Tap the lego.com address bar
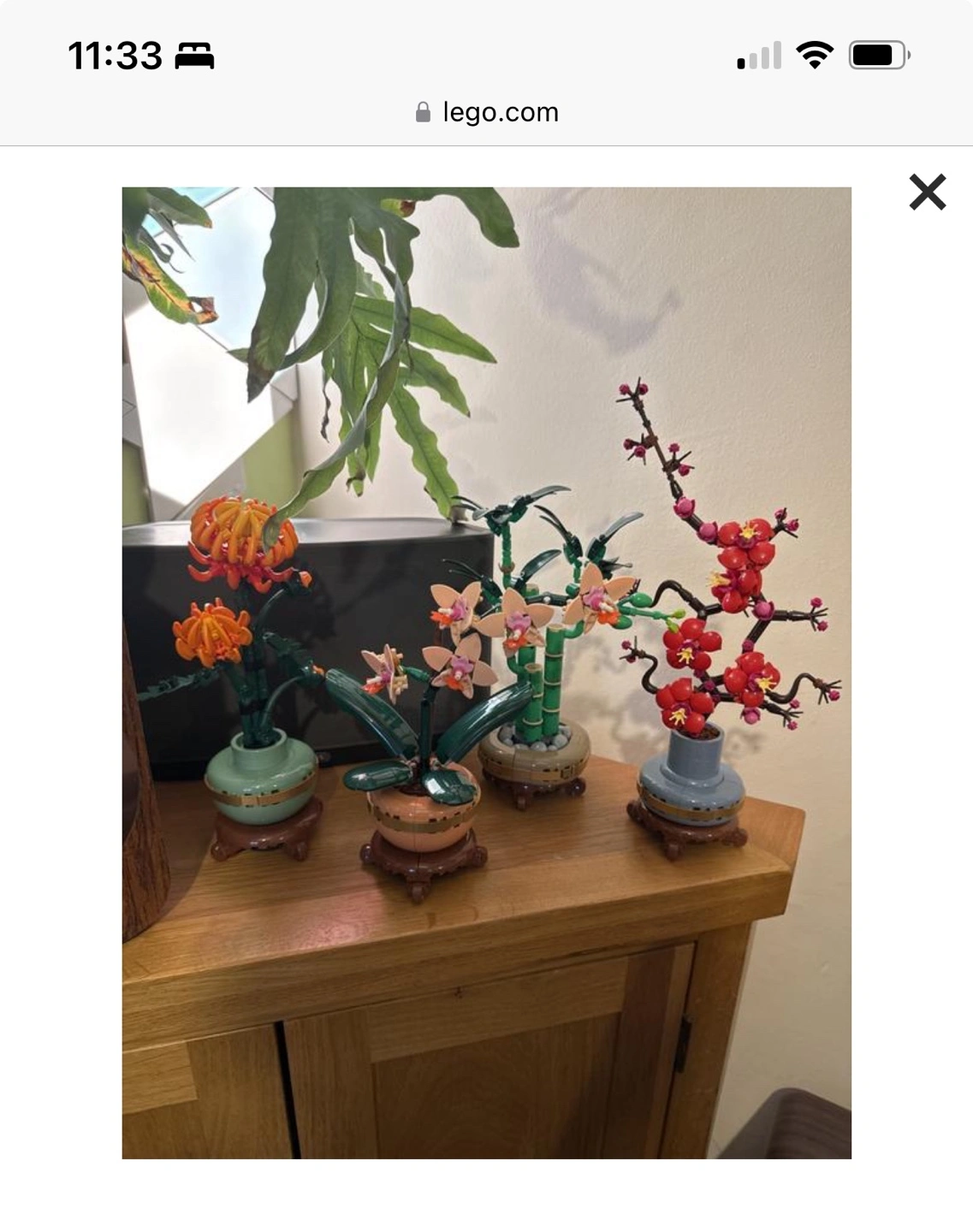Image resolution: width=973 pixels, height=1232 pixels. pos(486,112)
